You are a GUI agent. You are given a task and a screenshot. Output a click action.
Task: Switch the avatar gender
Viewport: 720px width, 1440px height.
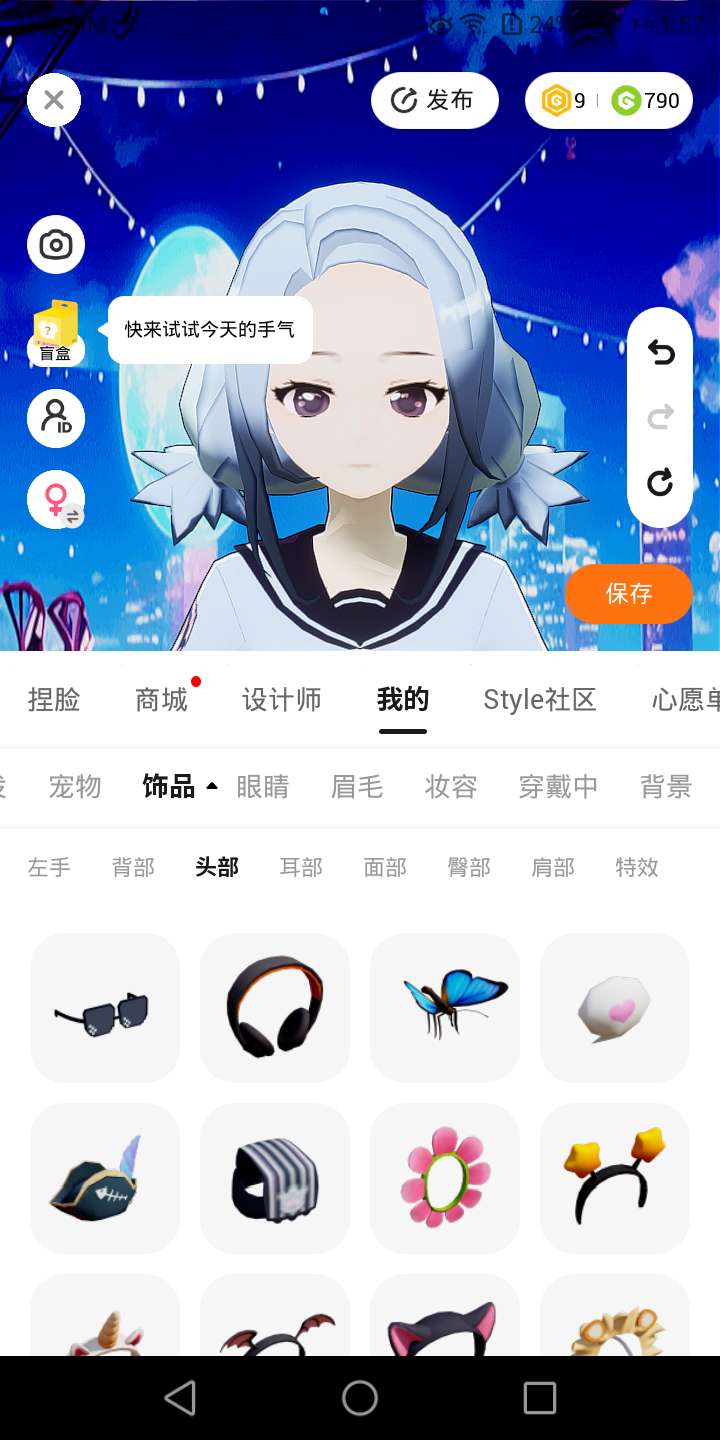pos(56,499)
